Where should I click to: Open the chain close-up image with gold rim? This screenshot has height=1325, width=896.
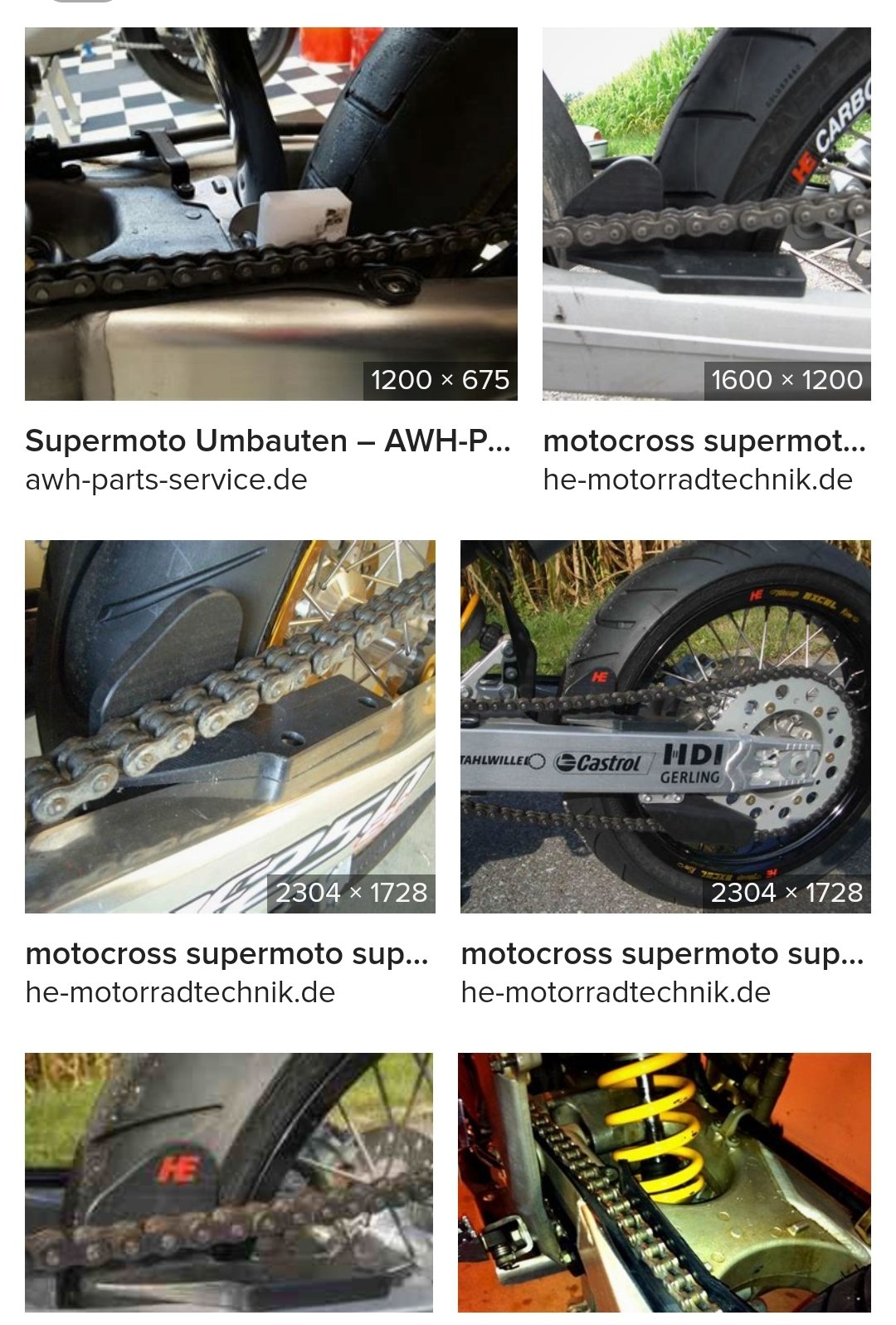click(x=230, y=726)
